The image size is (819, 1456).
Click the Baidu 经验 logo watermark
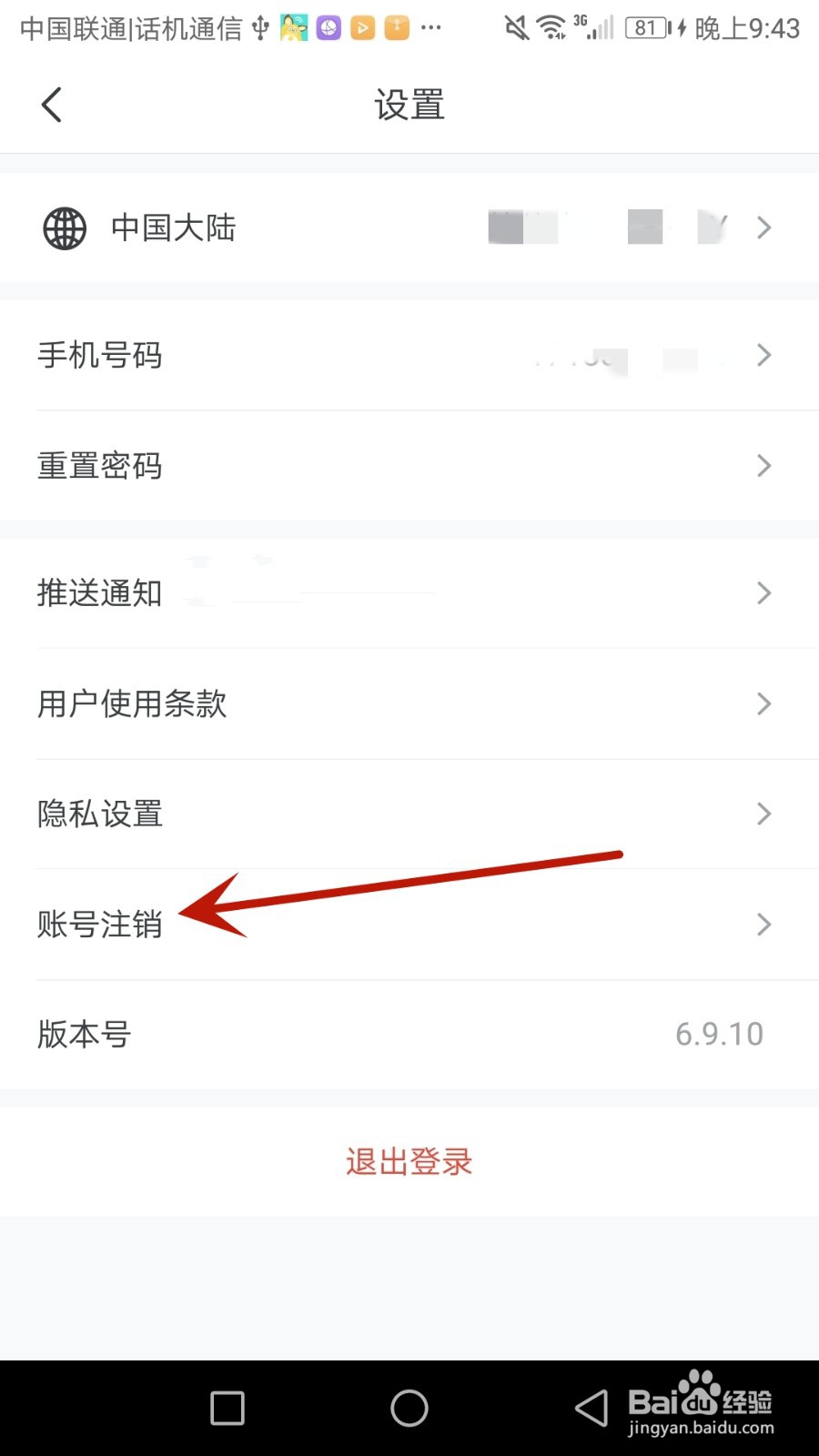tap(701, 1401)
